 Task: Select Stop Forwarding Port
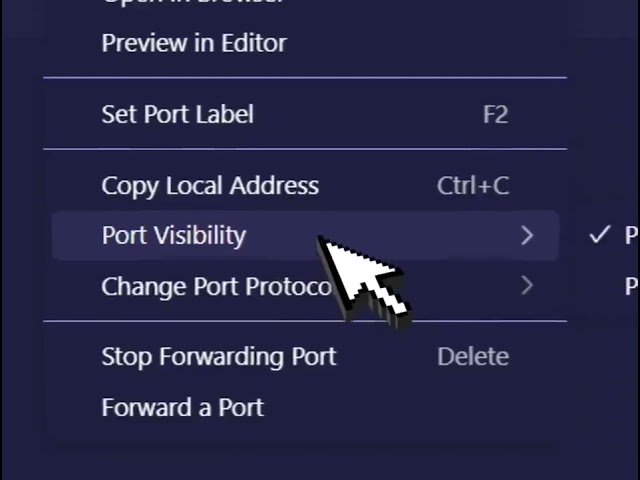[219, 356]
